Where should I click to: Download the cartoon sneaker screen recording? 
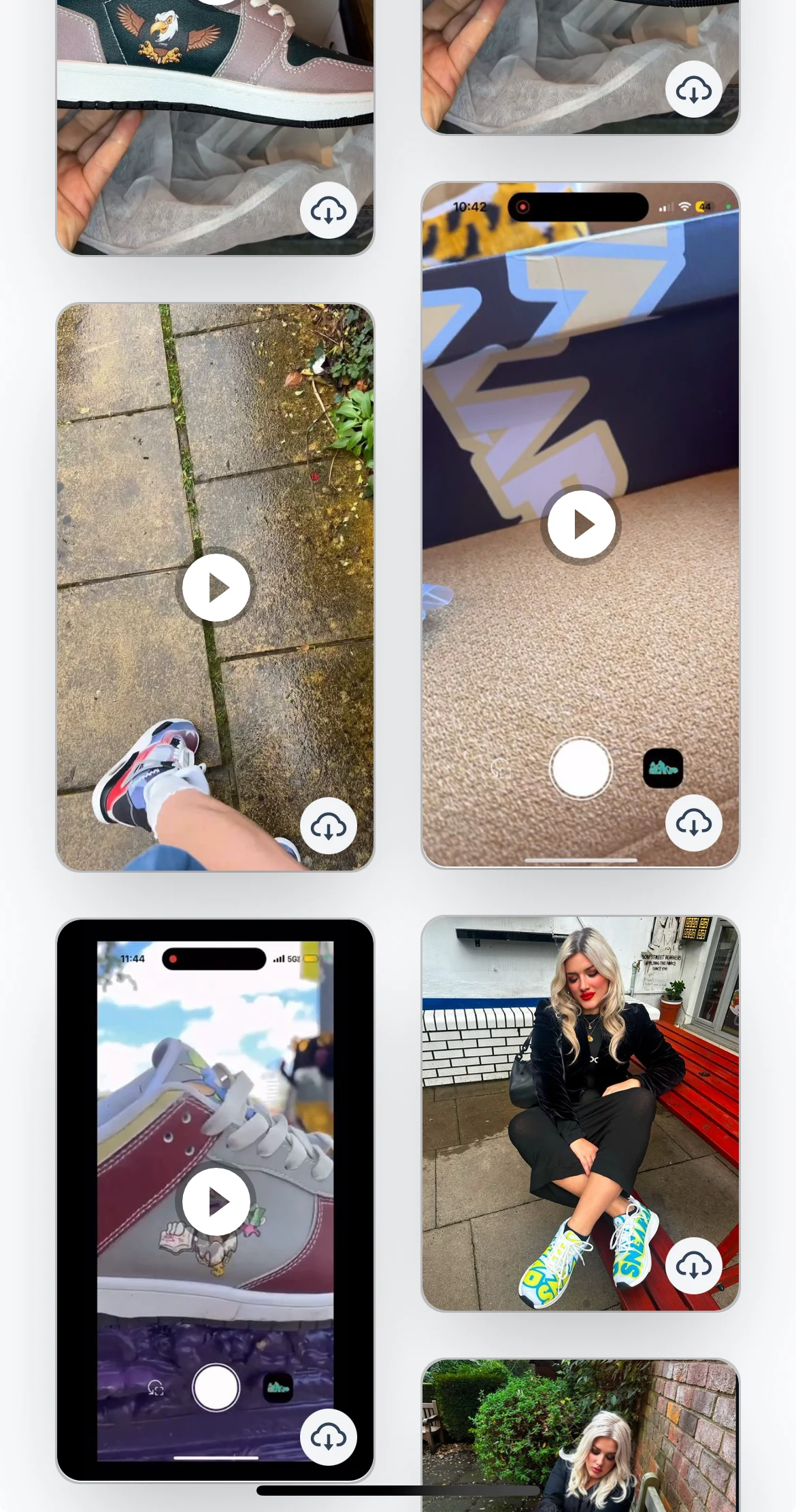tap(329, 1437)
